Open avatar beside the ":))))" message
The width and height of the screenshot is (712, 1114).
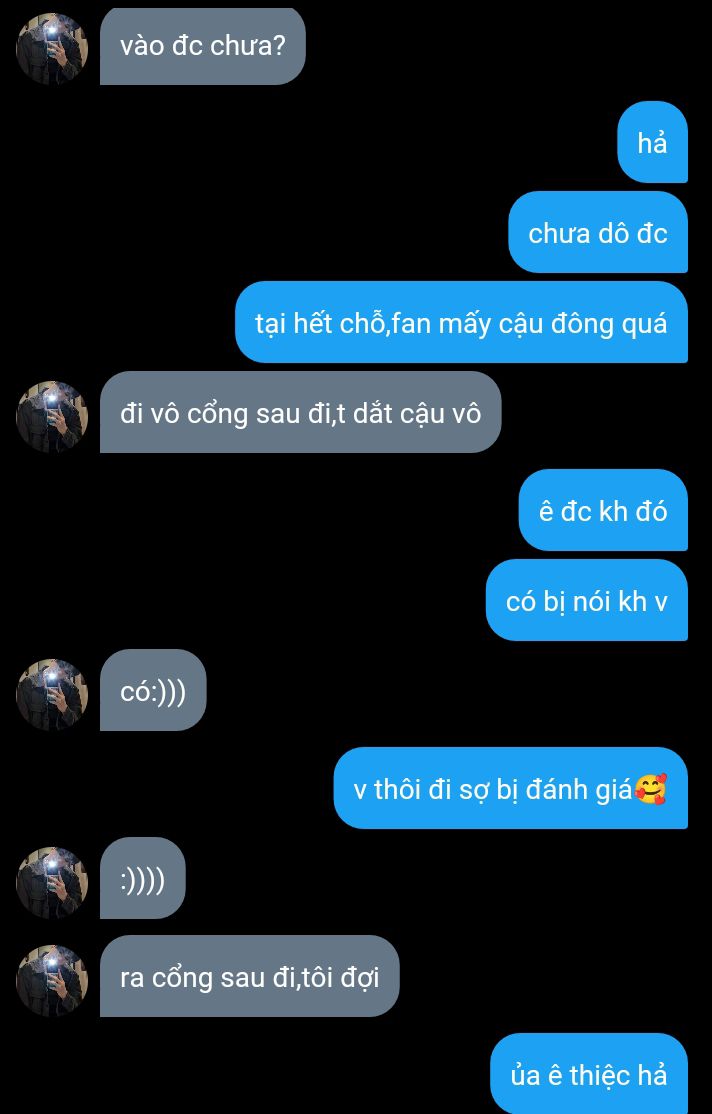52,882
